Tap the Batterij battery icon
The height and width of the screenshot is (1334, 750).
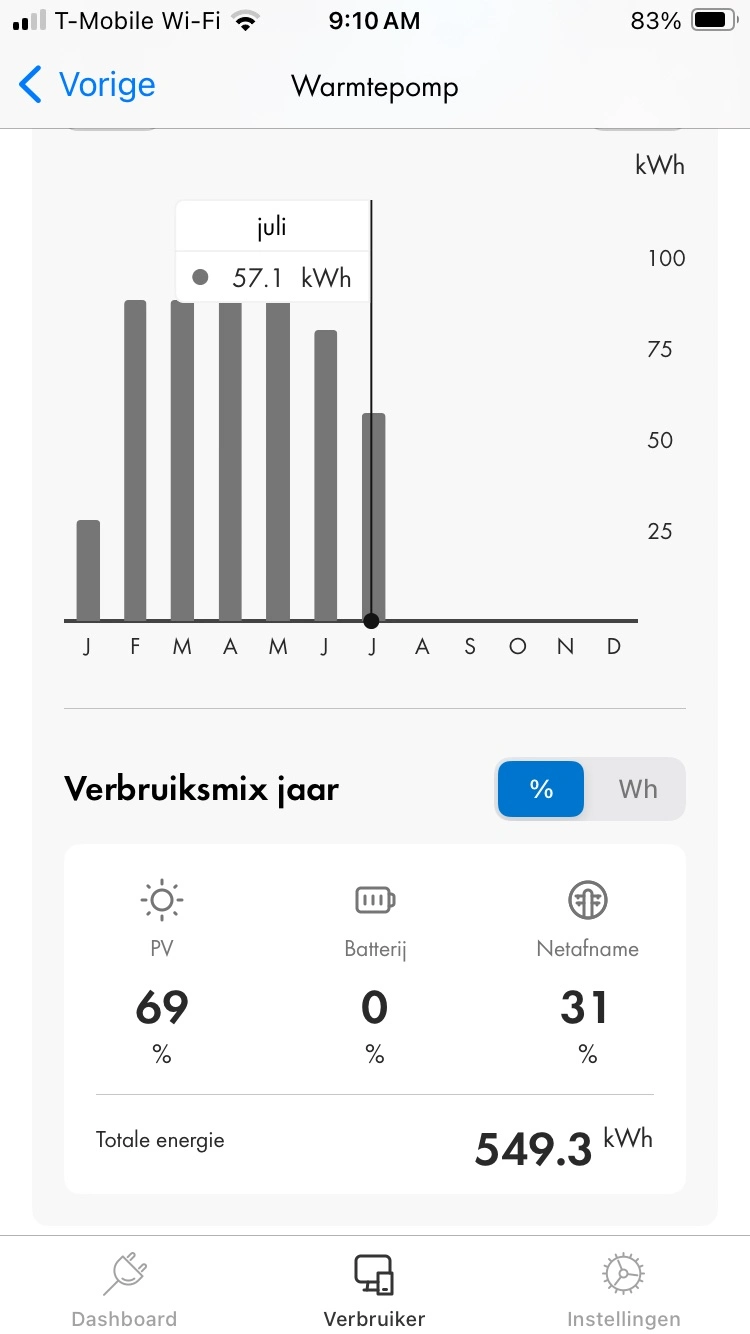pyautogui.click(x=374, y=899)
